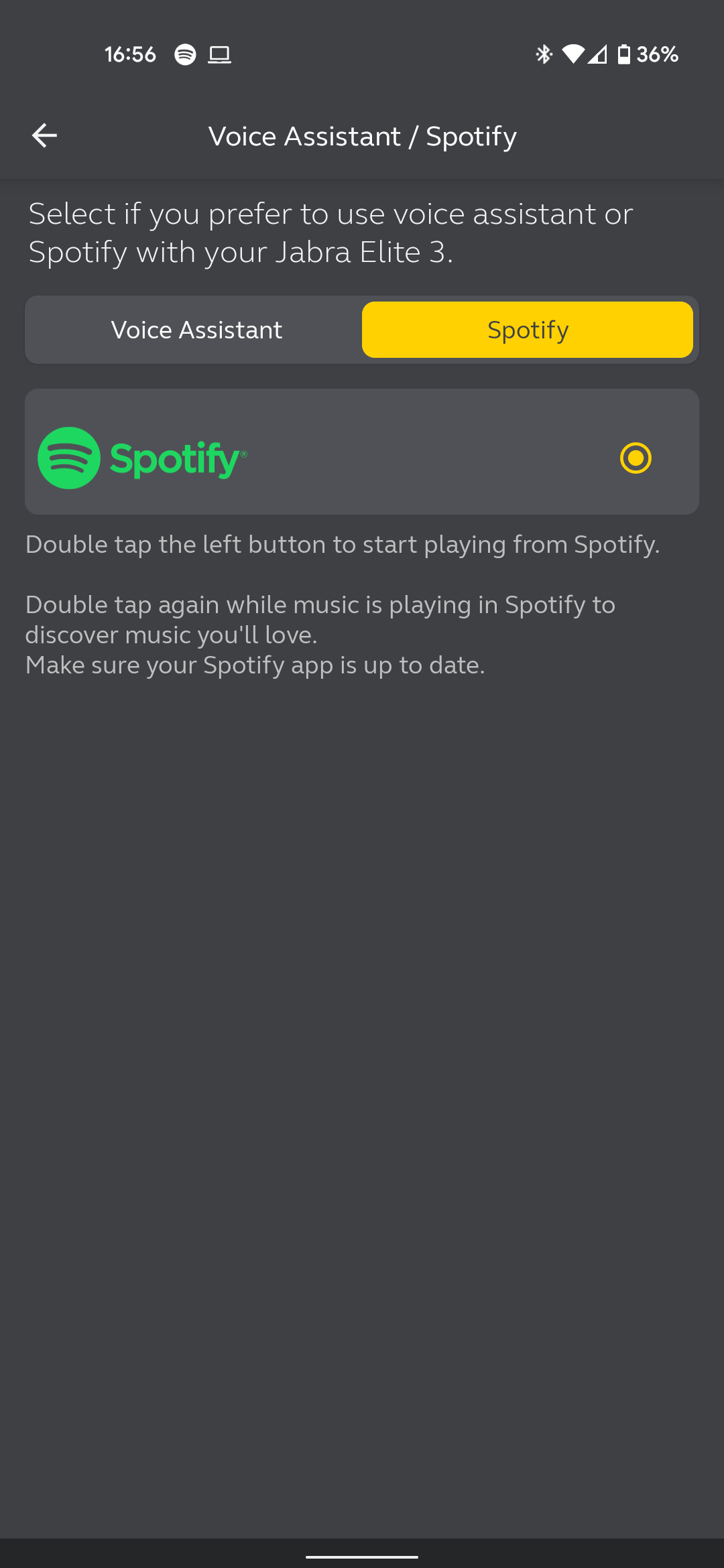Switch to the Voice Assistant tab

point(196,330)
